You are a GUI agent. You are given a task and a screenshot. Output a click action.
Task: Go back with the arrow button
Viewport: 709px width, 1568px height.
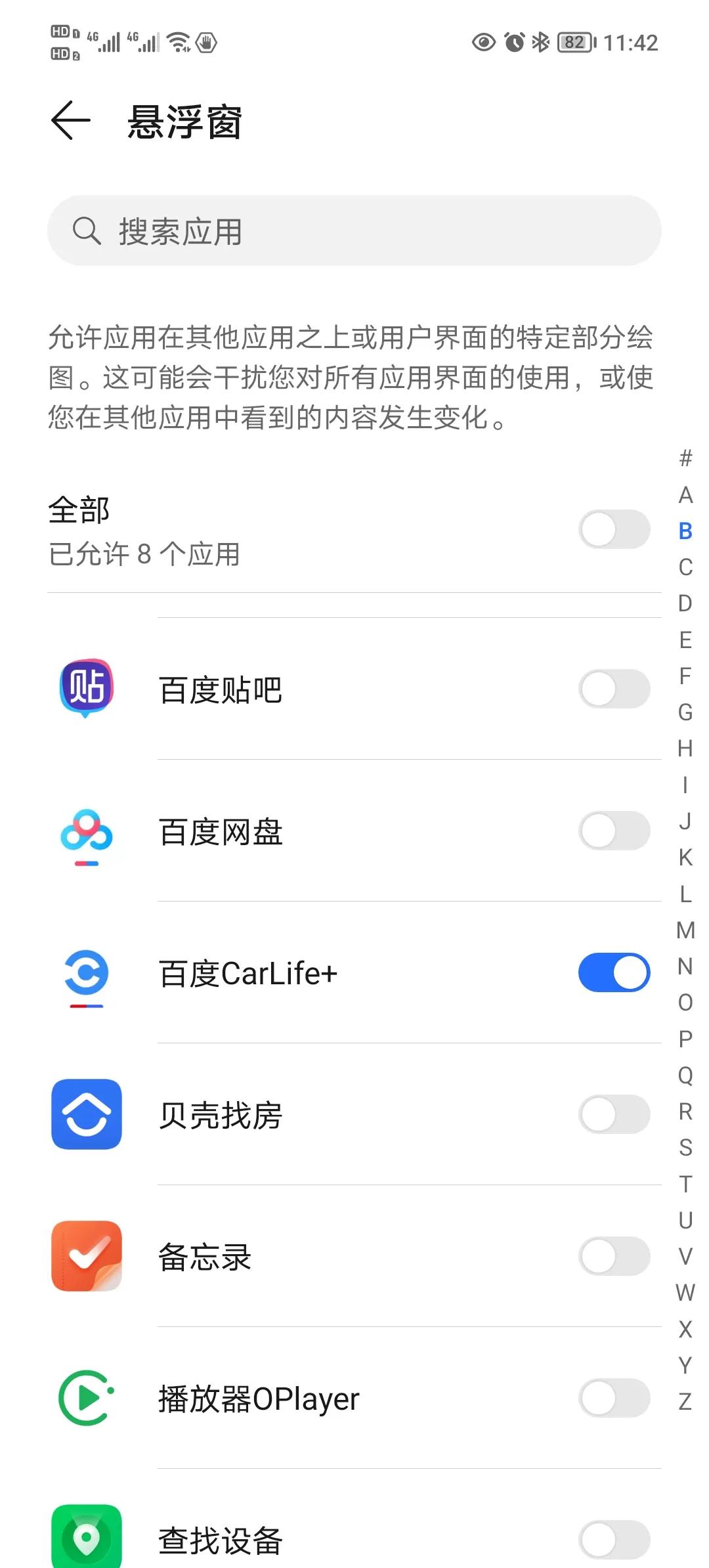70,122
